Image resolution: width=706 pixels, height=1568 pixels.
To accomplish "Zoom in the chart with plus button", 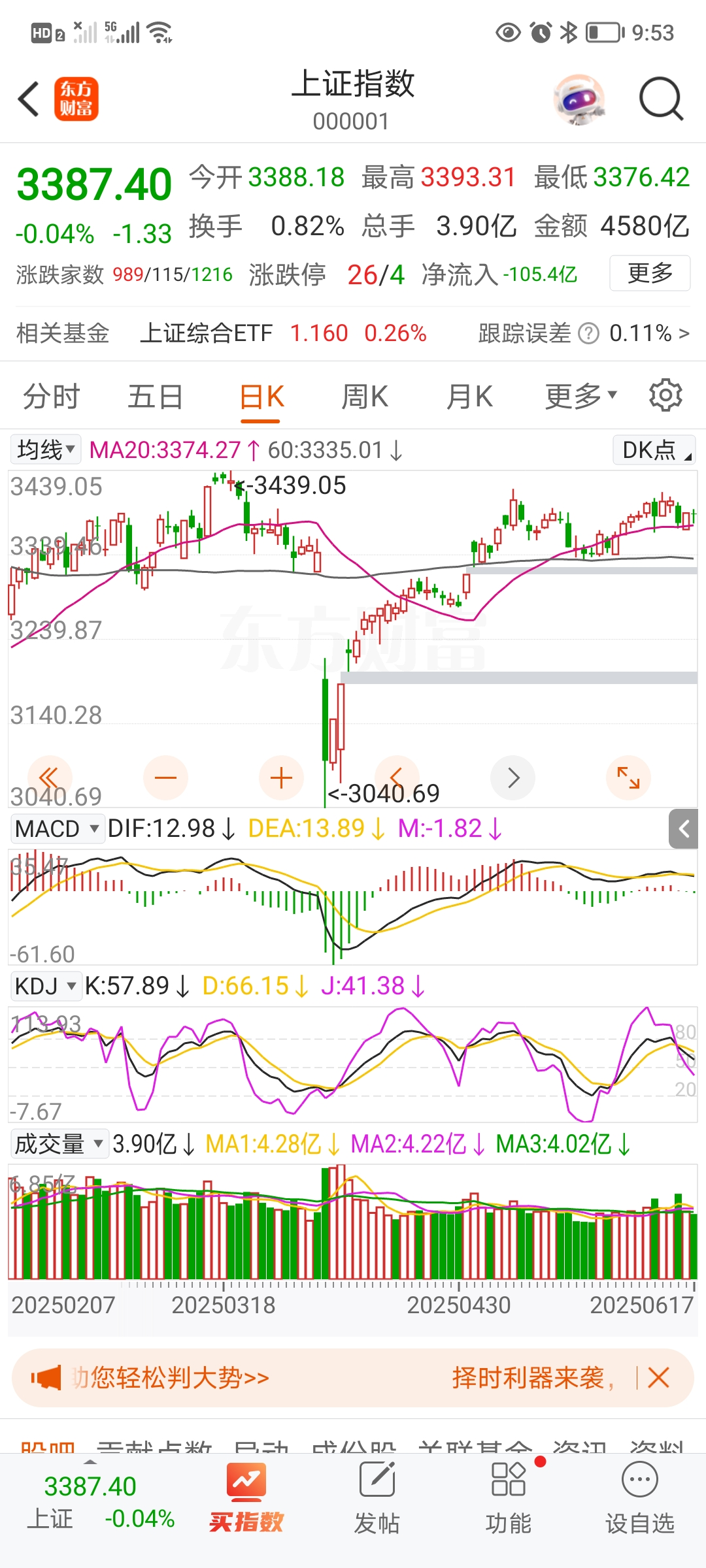I will tap(281, 777).
